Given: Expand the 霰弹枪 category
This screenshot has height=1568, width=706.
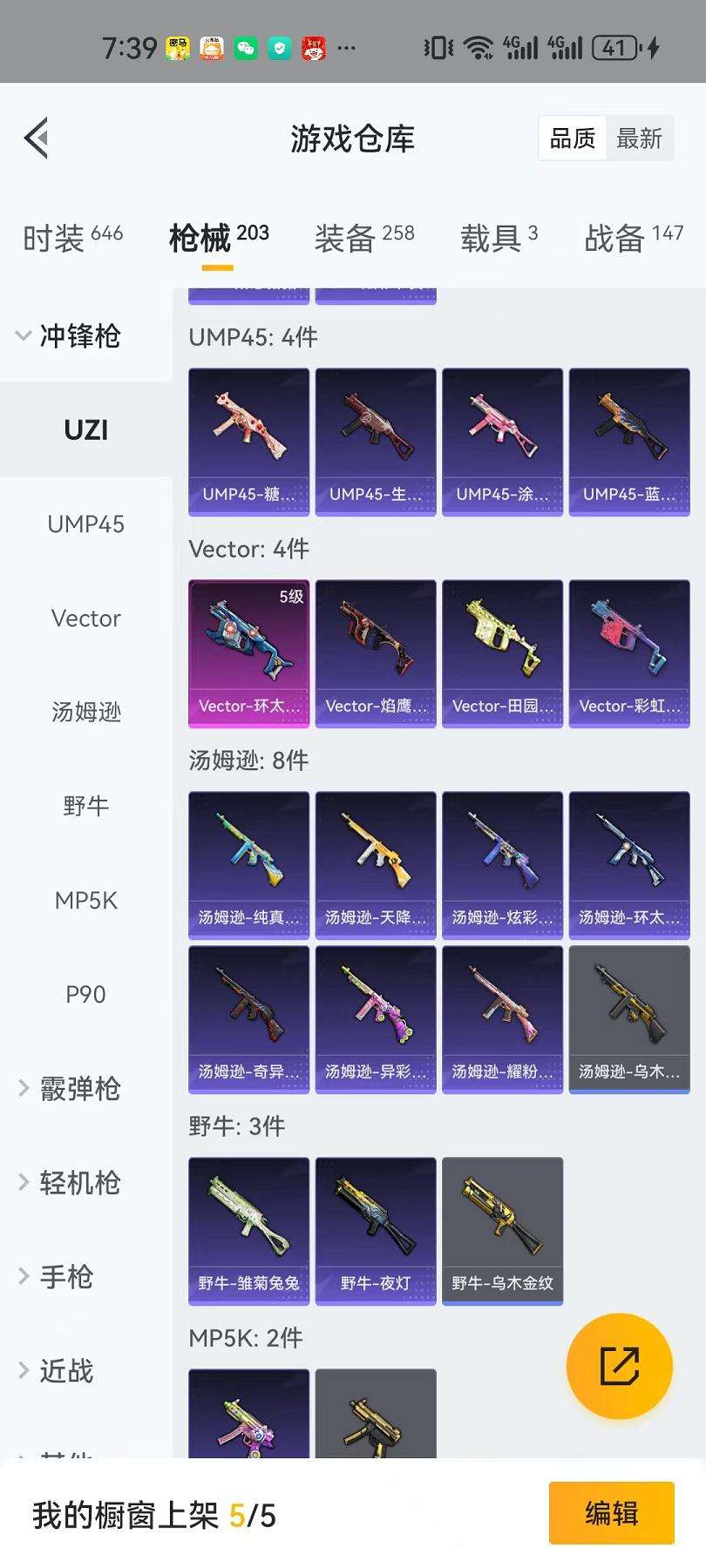Looking at the screenshot, I should pyautogui.click(x=70, y=1089).
